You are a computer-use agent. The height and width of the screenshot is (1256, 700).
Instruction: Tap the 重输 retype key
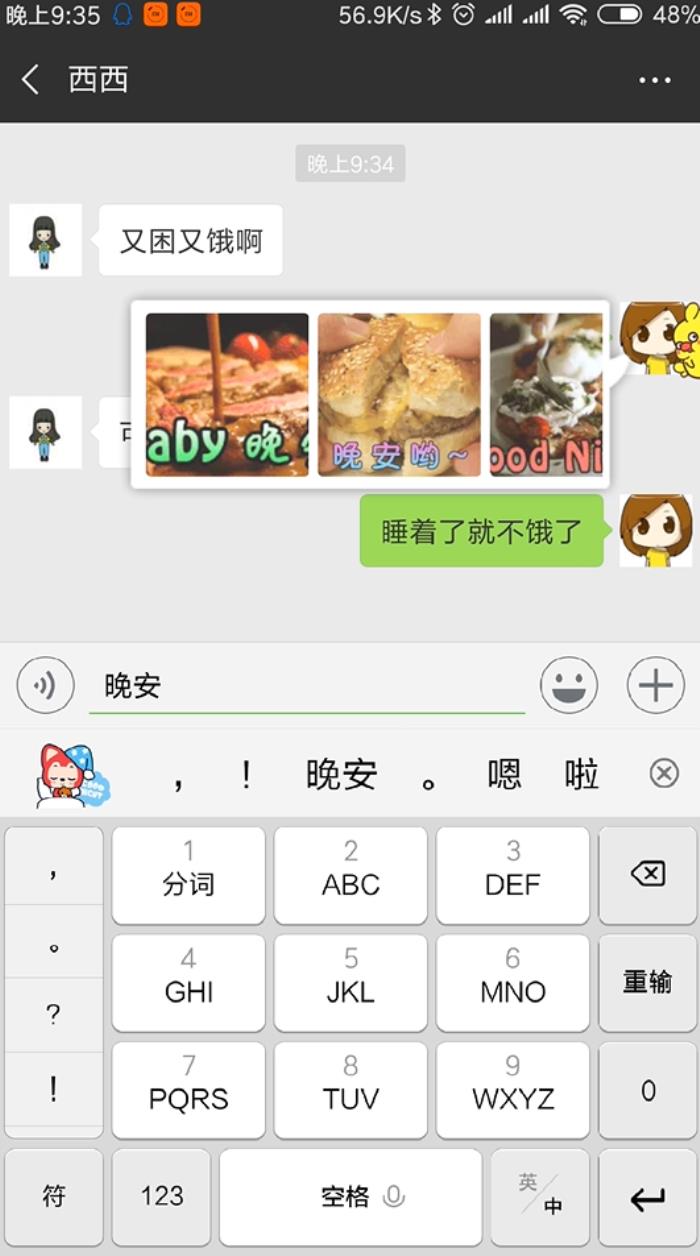coord(648,983)
